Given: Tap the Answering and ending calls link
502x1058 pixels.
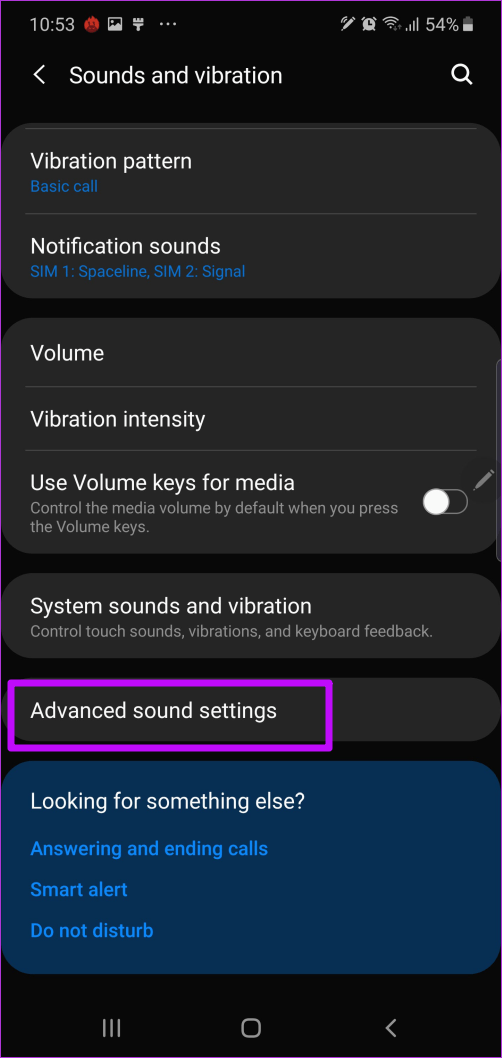Looking at the screenshot, I should click(149, 848).
